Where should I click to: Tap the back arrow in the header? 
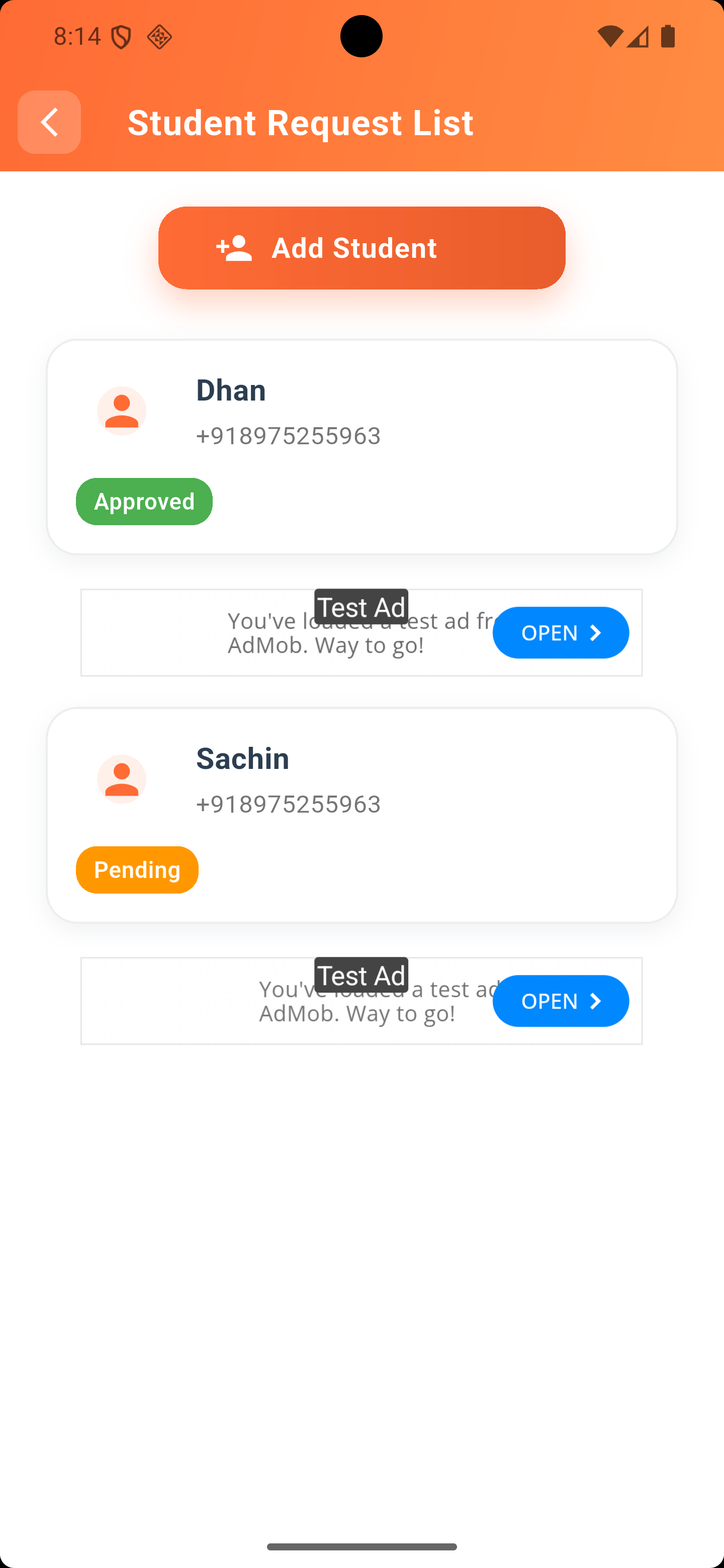[49, 122]
